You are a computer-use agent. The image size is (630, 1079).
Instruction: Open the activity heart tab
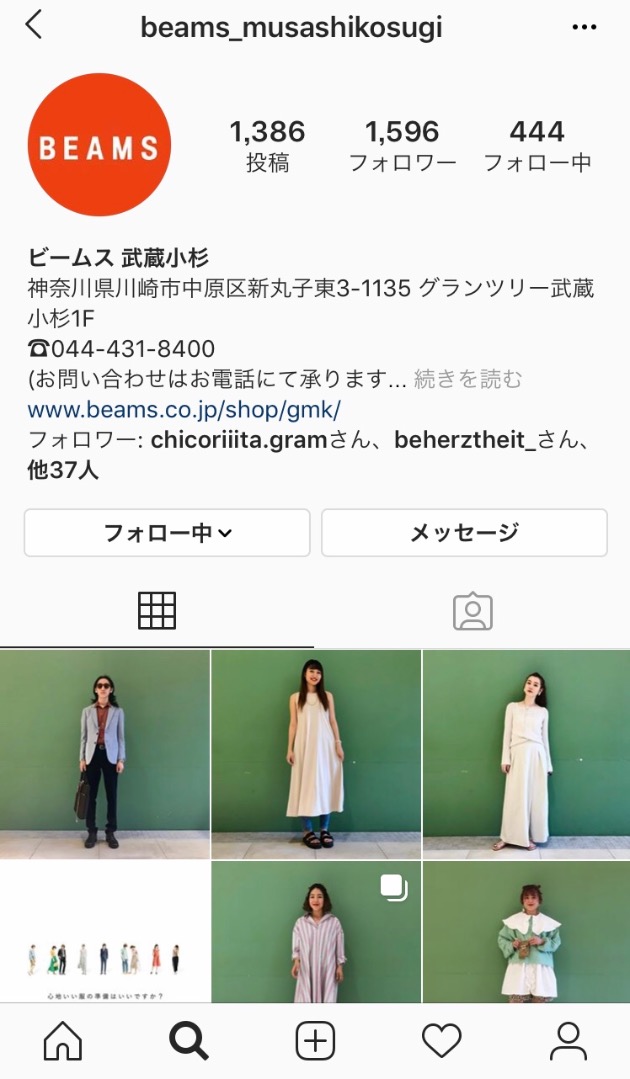pos(441,1041)
